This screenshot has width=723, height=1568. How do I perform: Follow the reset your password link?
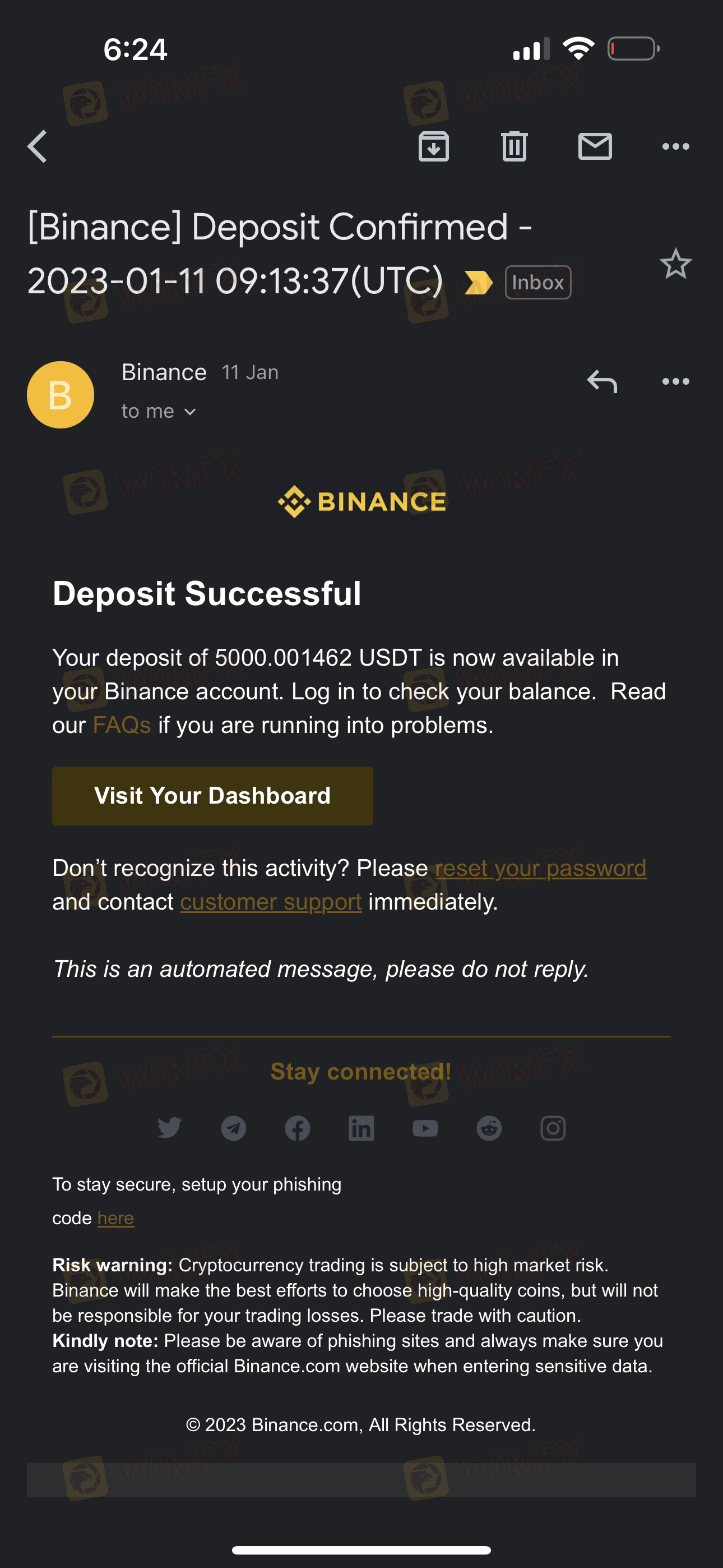pos(540,868)
